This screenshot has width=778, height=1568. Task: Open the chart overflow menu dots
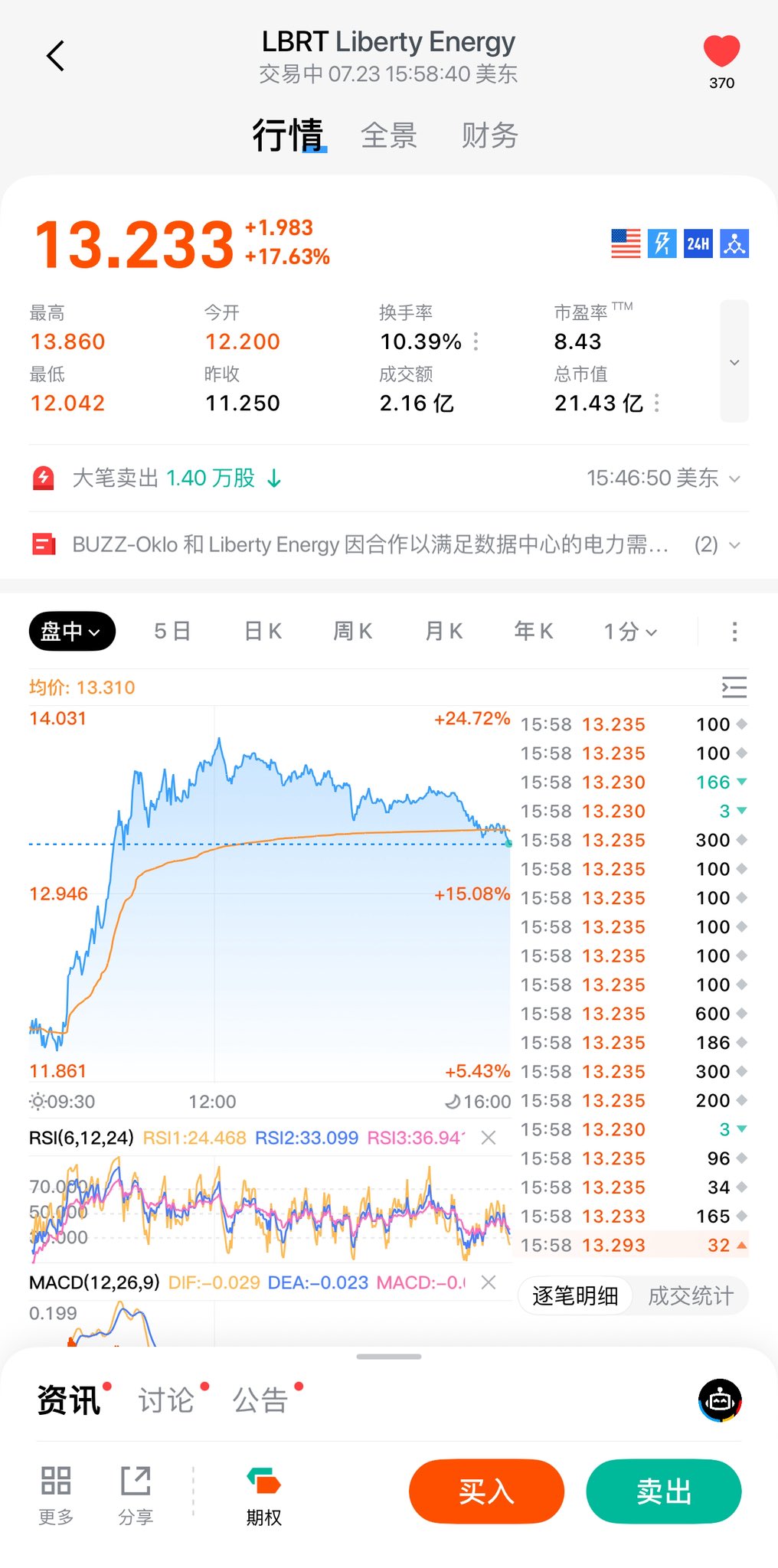click(x=734, y=632)
